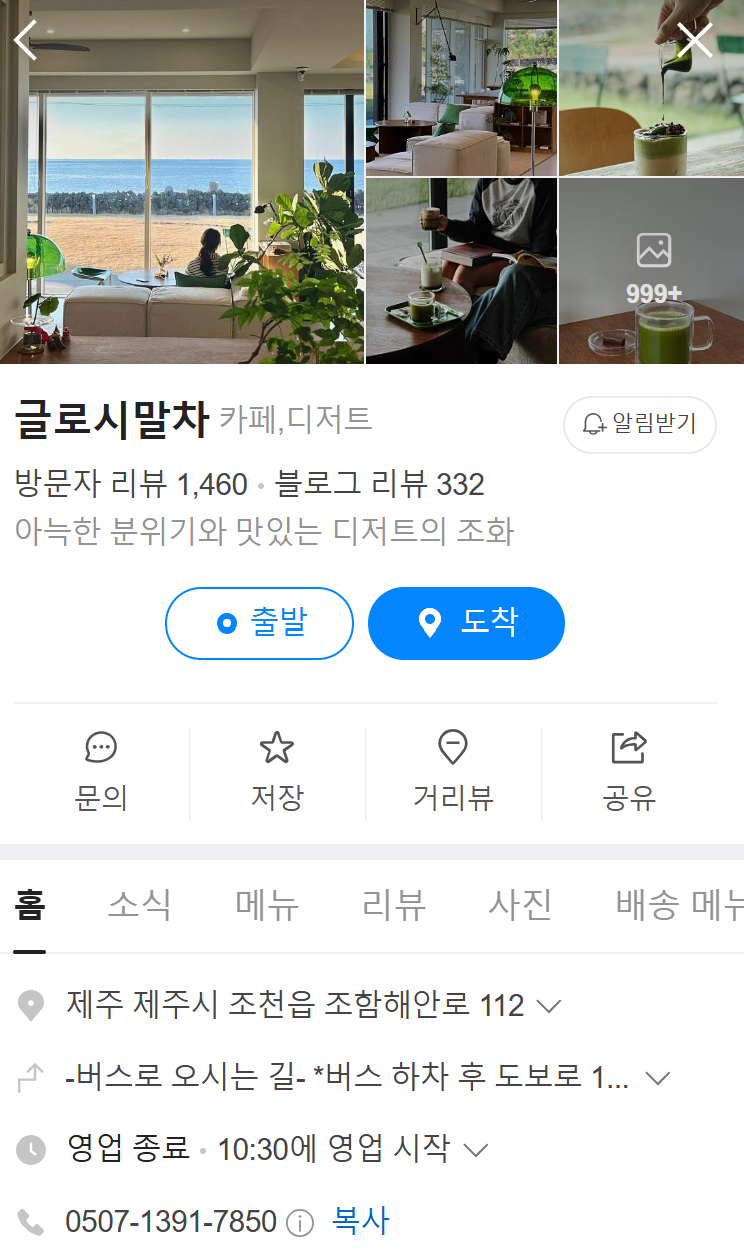Switch to the 리뷰 tab
The image size is (744, 1254).
coord(394,905)
